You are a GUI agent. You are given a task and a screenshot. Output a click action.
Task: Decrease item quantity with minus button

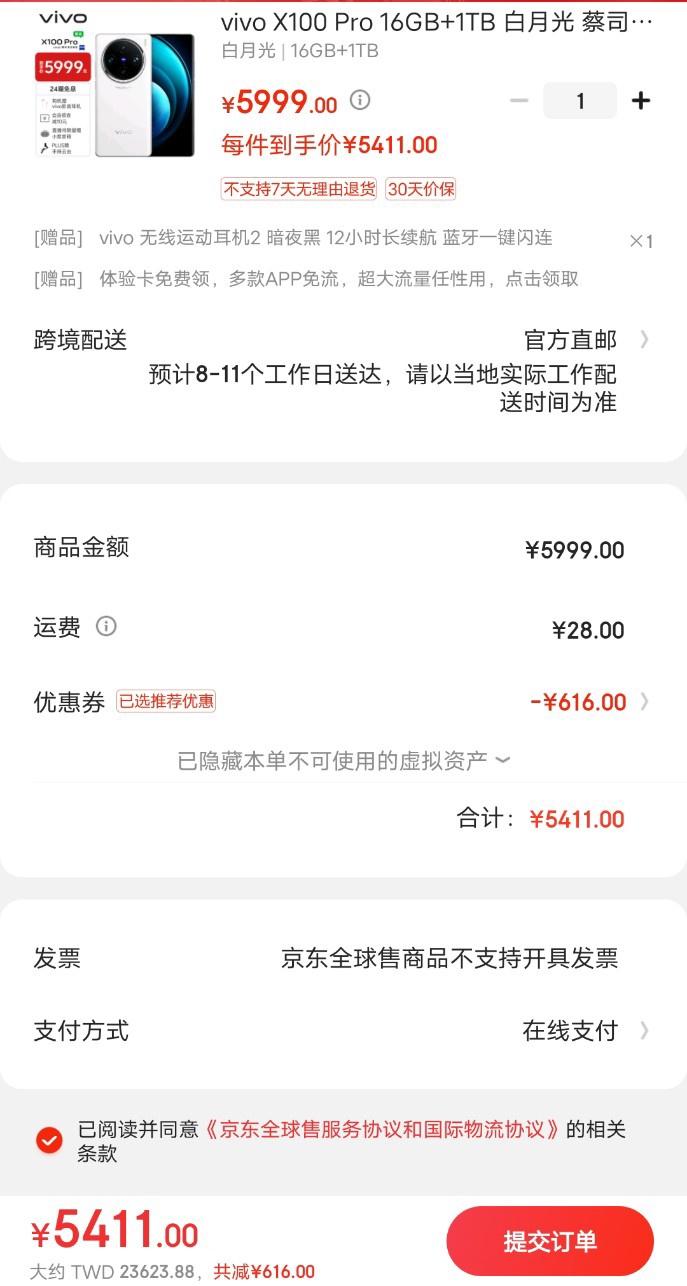tap(519, 100)
